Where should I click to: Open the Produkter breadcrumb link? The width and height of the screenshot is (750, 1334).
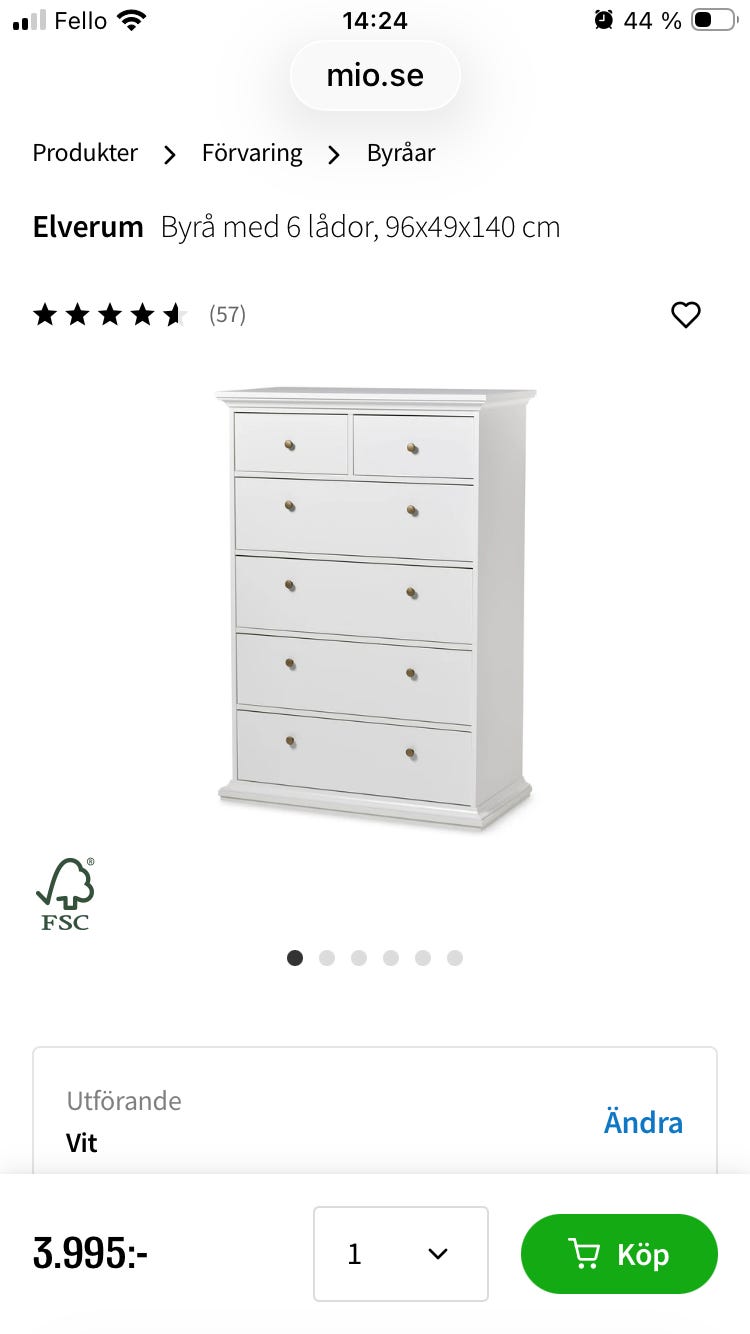pos(85,153)
